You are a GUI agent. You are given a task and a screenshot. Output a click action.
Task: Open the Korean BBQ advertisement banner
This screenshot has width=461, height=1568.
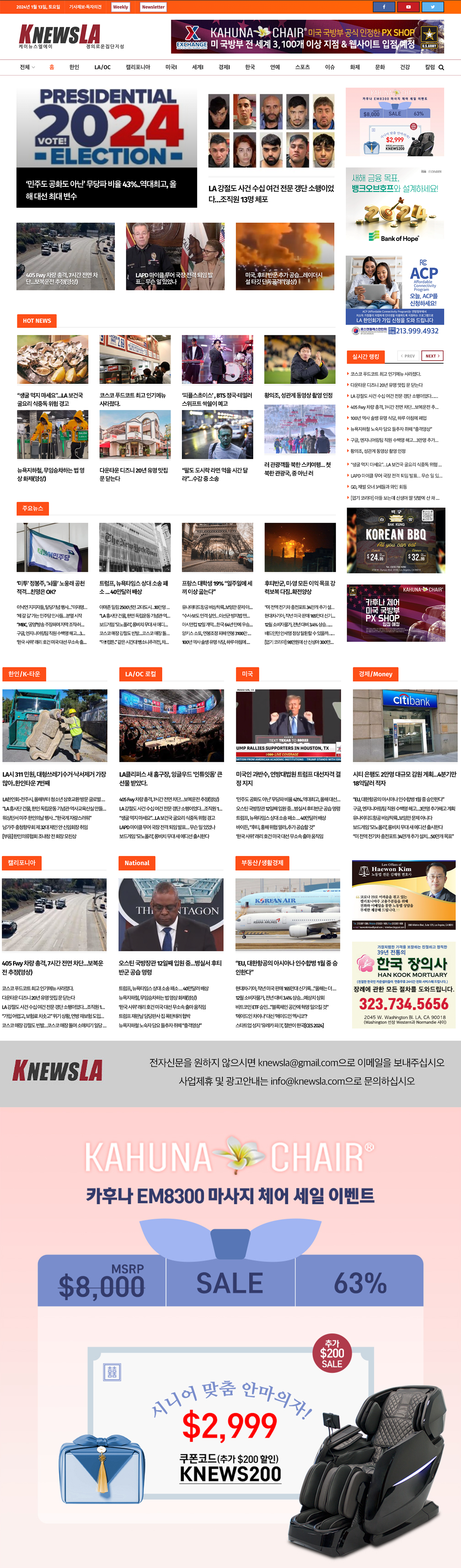[396, 541]
